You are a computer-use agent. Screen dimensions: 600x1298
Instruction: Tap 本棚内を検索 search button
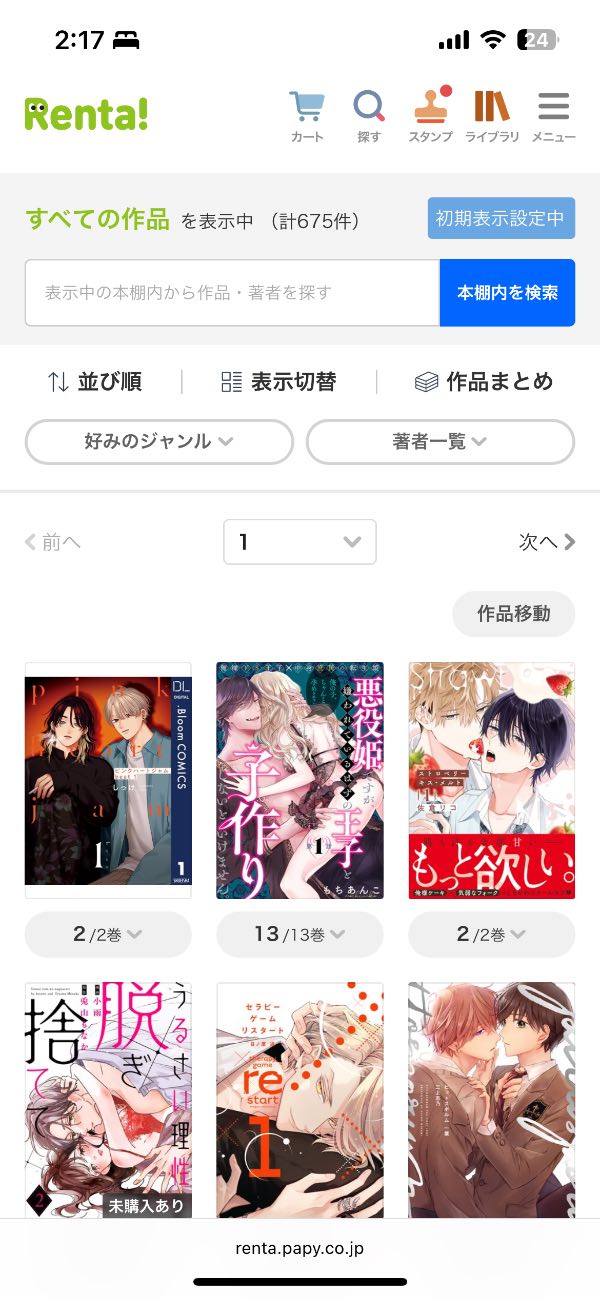click(x=507, y=293)
